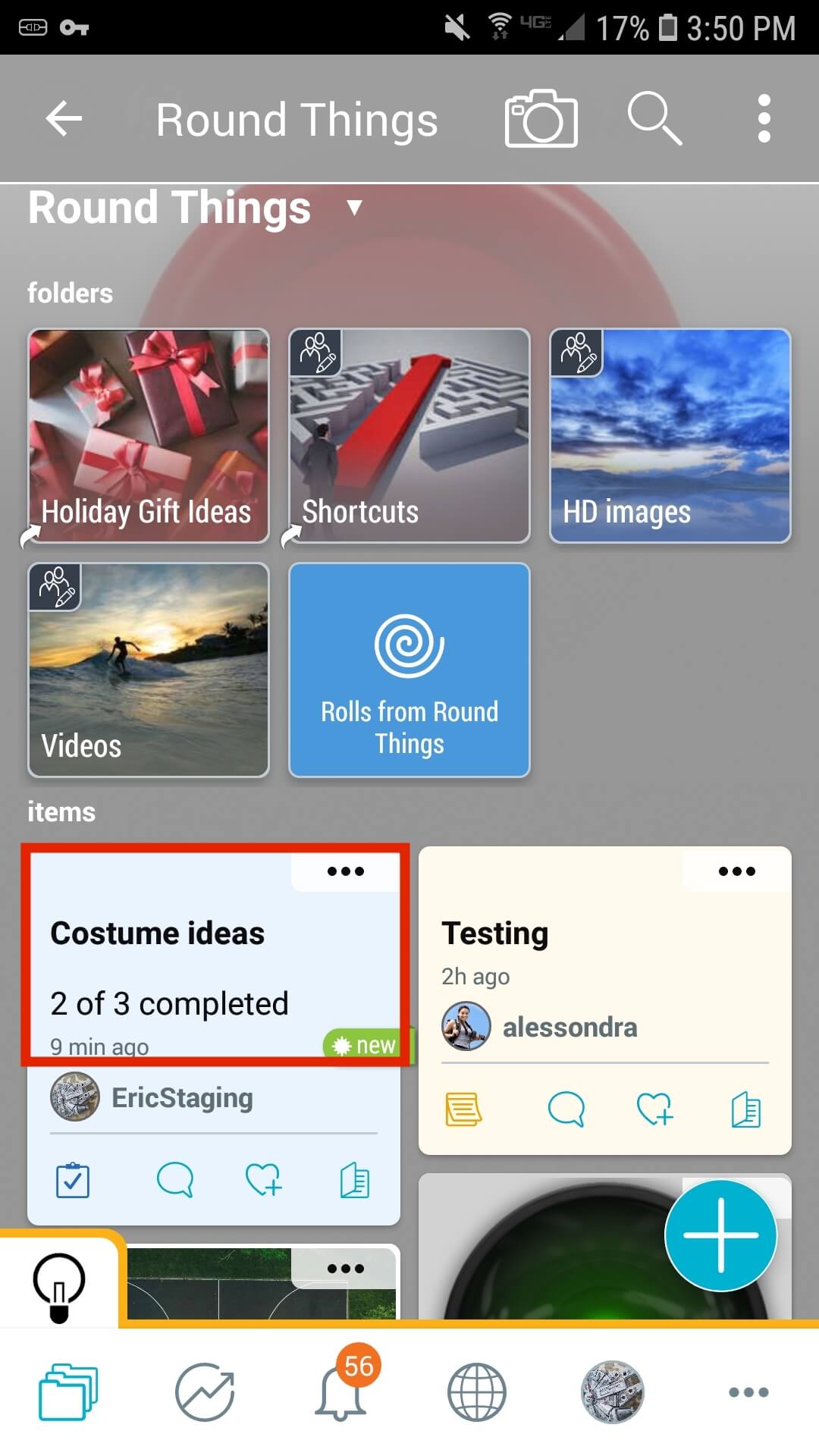The image size is (819, 1456).
Task: Switch to the activity chart tab
Action: [x=205, y=1392]
